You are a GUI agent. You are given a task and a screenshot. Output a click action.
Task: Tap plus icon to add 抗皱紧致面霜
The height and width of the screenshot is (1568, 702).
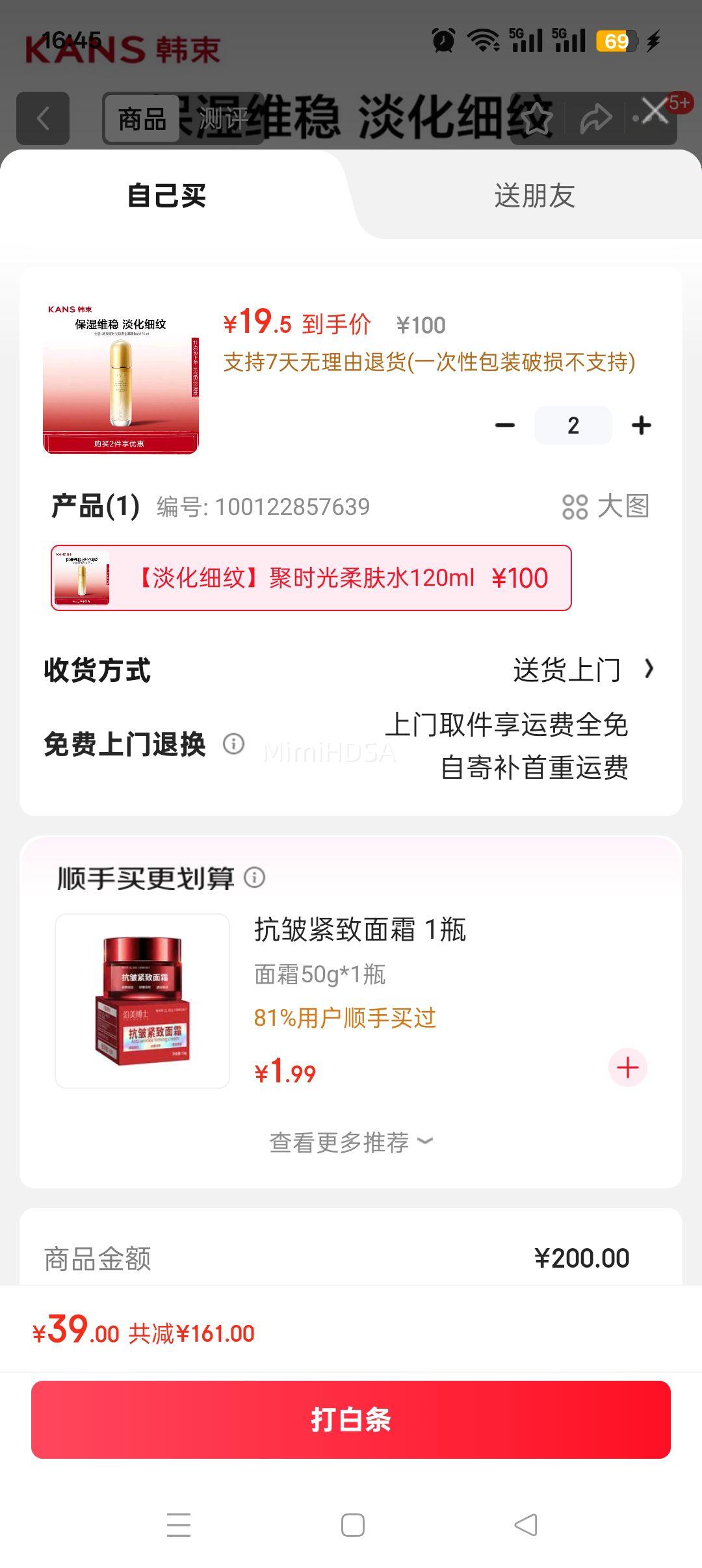pyautogui.click(x=627, y=1066)
